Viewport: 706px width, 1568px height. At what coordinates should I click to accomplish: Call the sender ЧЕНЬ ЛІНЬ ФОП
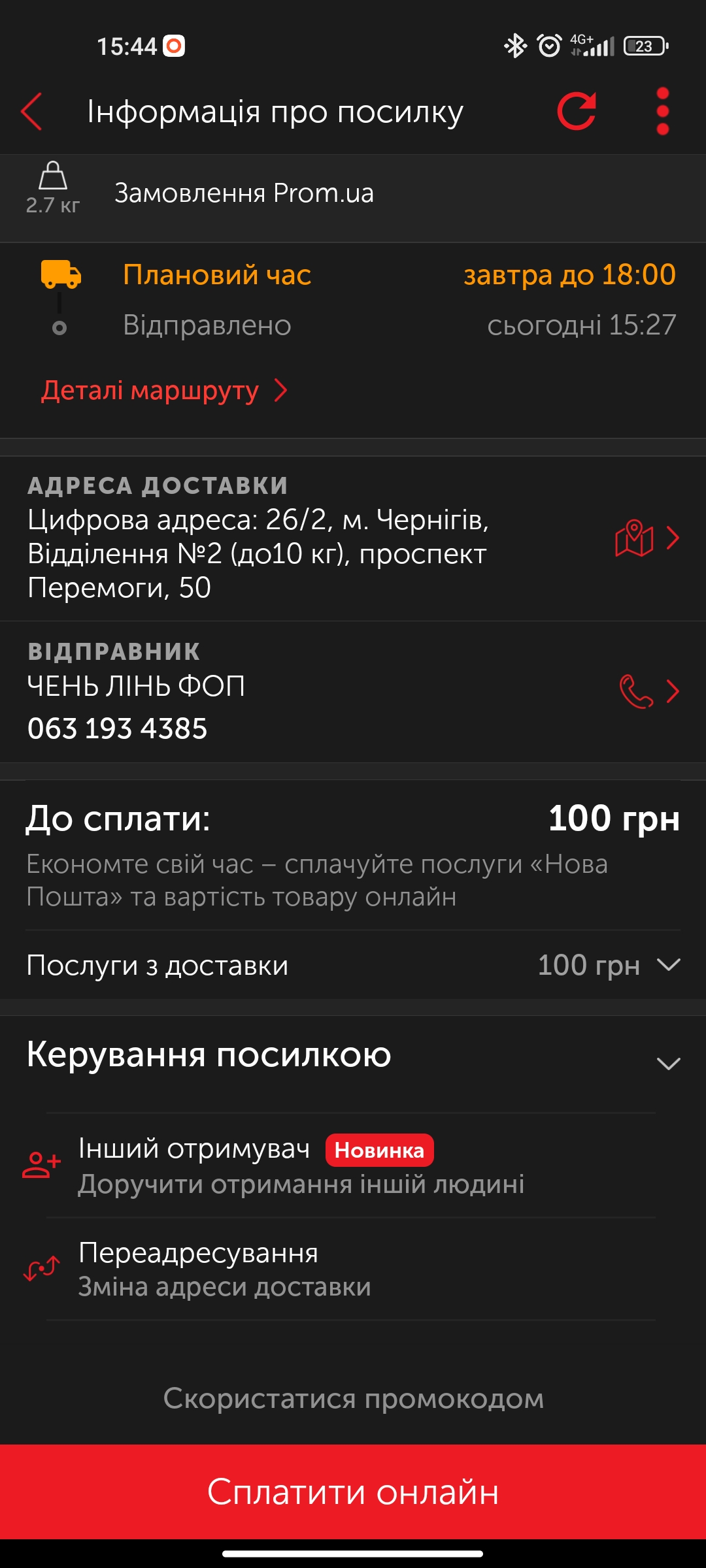tap(649, 691)
